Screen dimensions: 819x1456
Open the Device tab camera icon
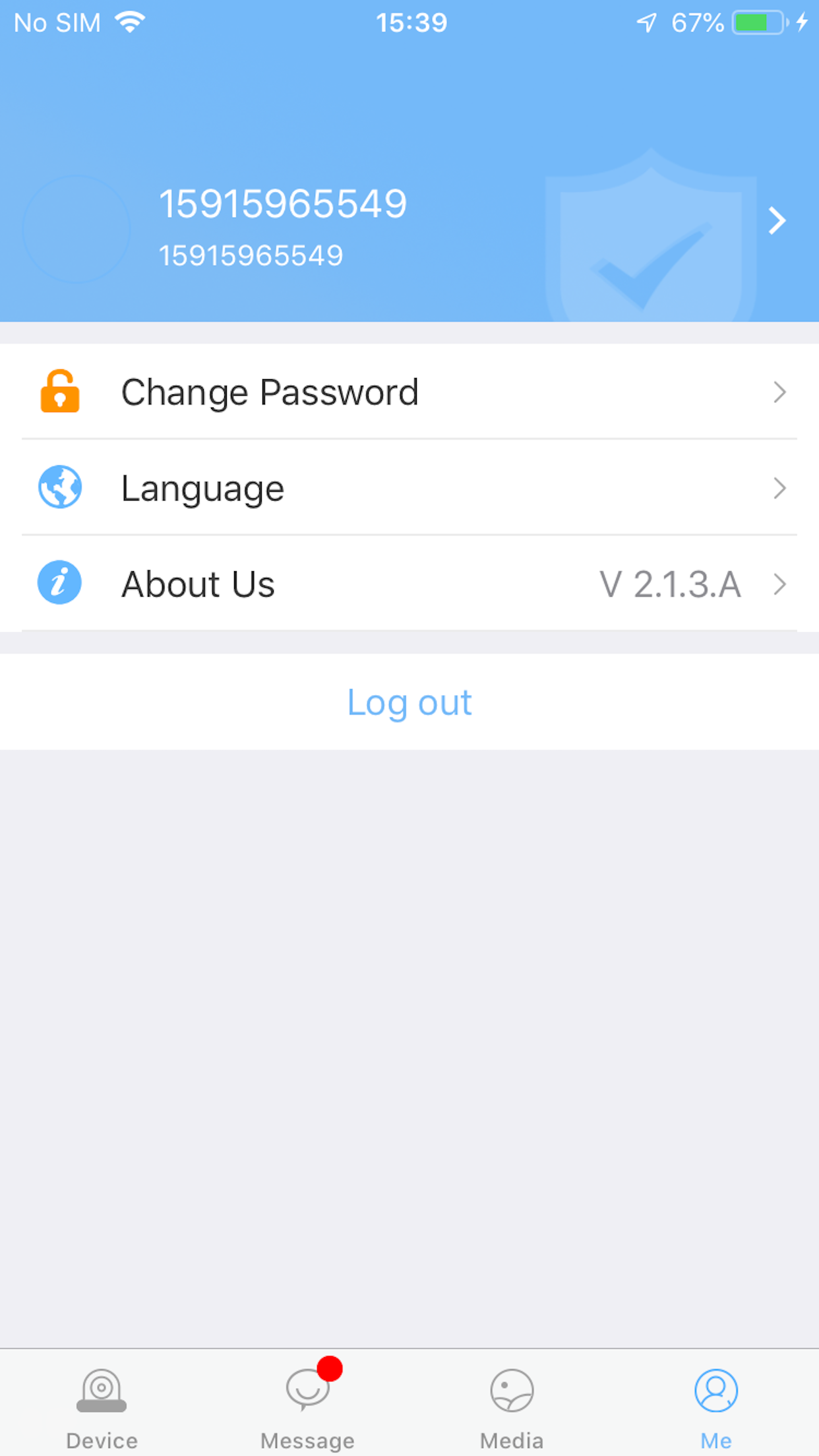(102, 1389)
